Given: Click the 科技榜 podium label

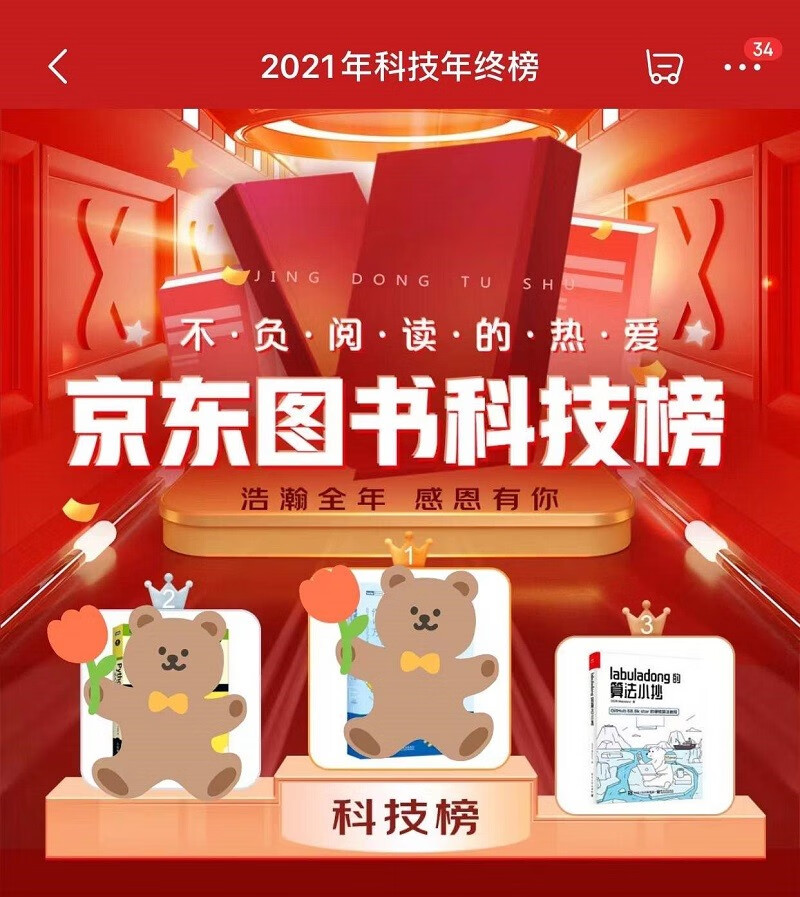Looking at the screenshot, I should tap(404, 813).
